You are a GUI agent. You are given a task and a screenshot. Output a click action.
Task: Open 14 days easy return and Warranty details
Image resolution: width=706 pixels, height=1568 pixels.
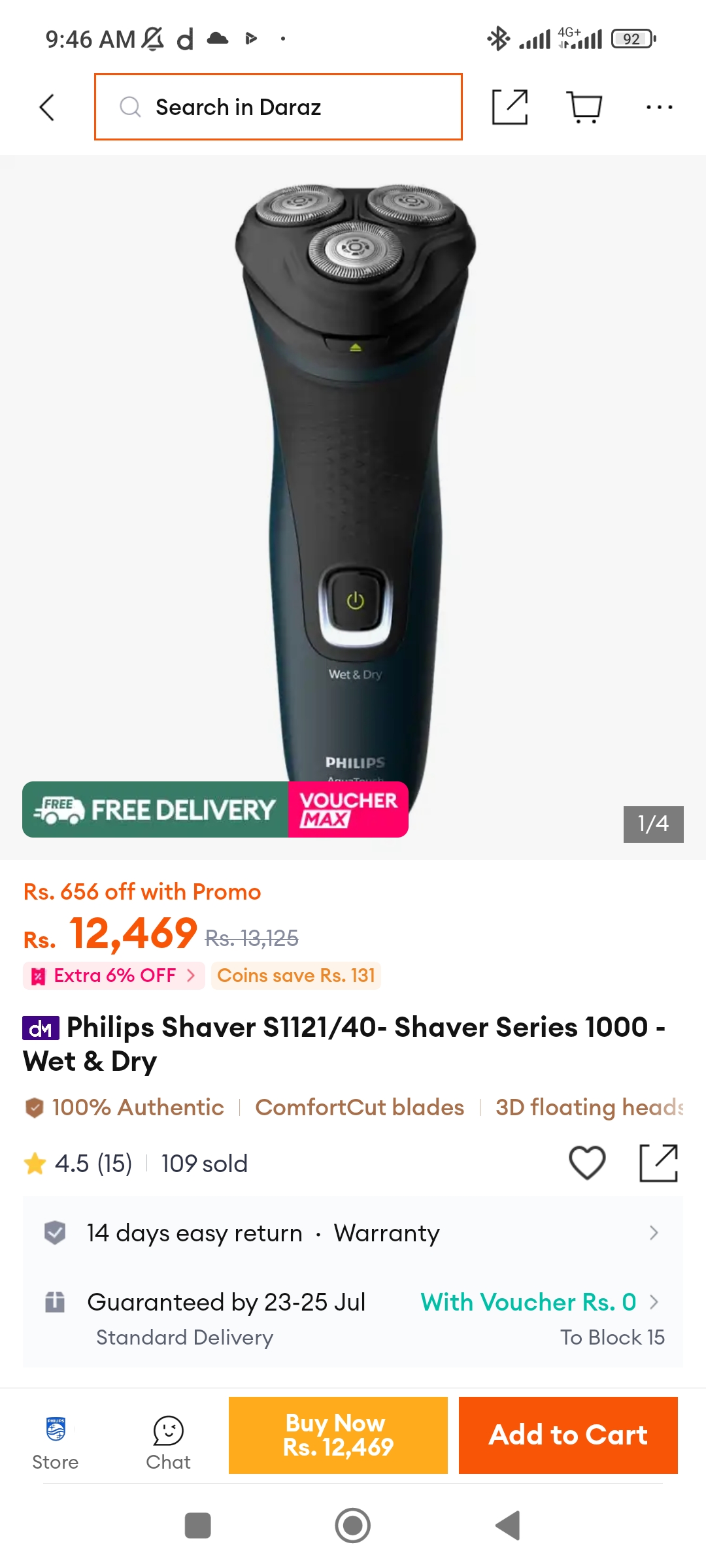coord(353,1233)
